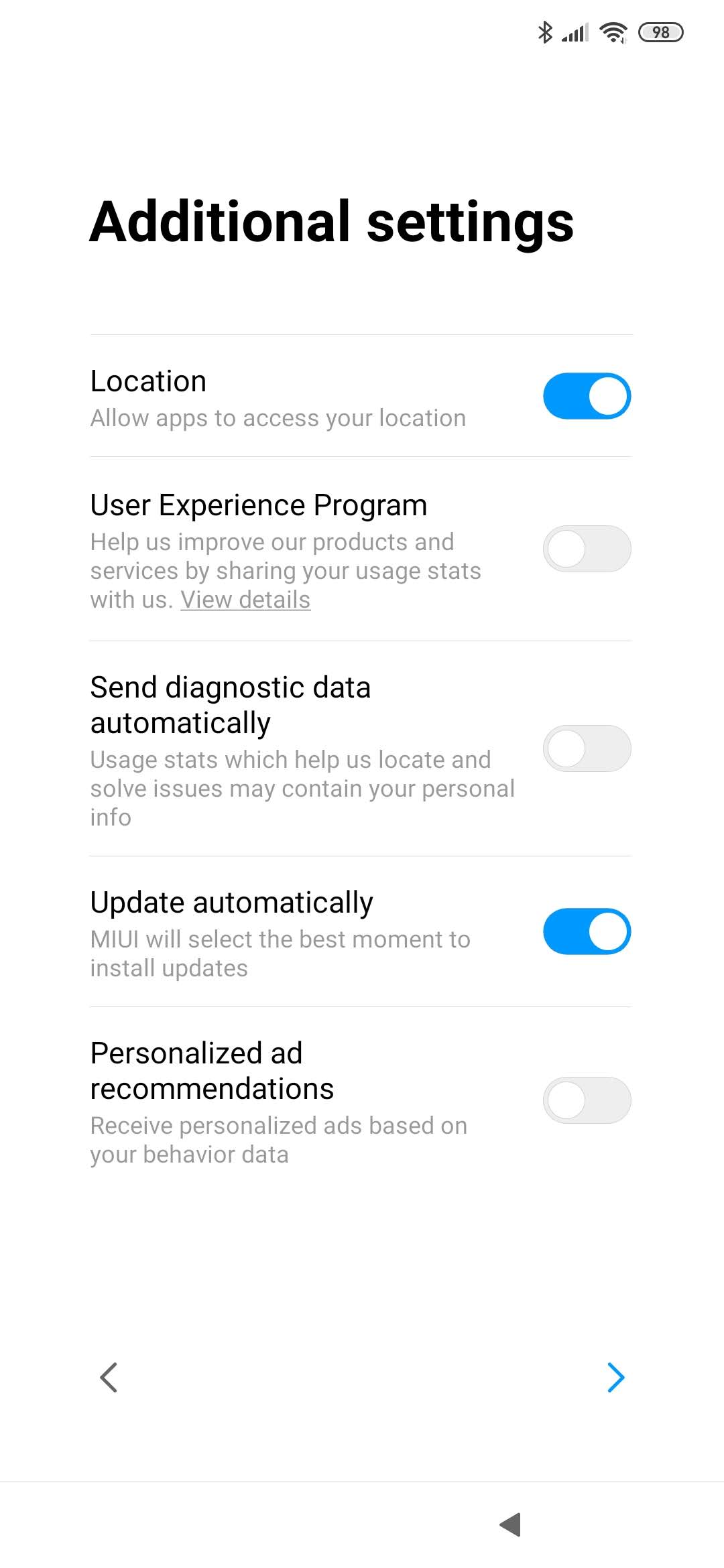Tap the system back triangle button
The image size is (724, 1568).
point(511,1524)
